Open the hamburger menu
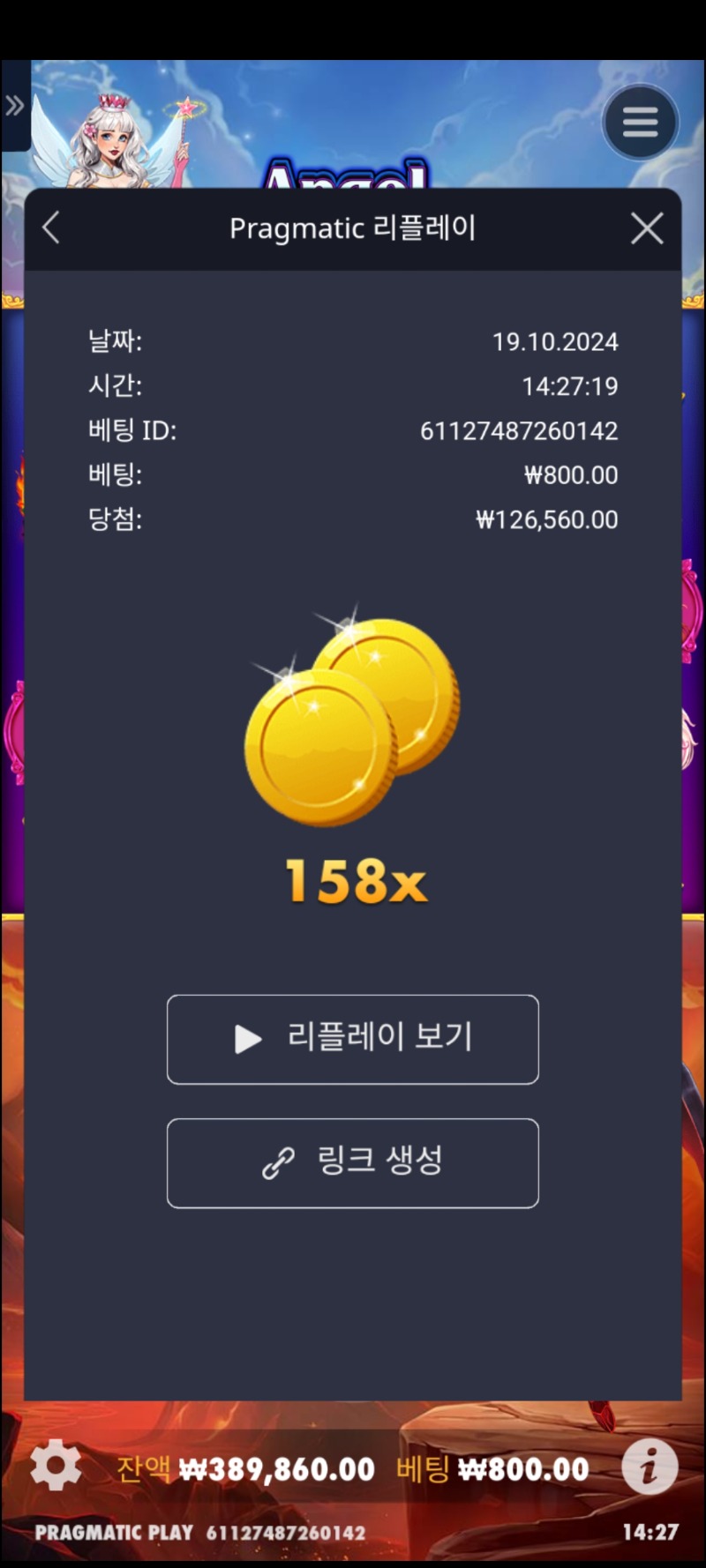 pos(640,122)
